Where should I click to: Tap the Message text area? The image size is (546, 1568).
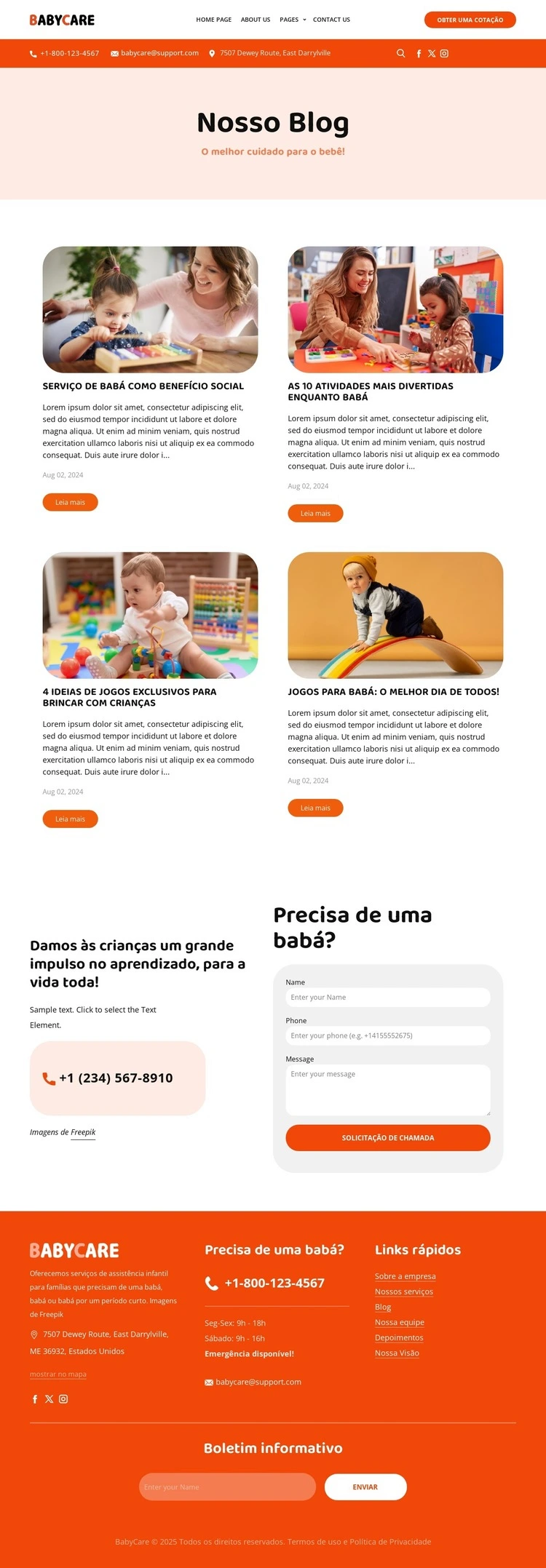tap(387, 1089)
